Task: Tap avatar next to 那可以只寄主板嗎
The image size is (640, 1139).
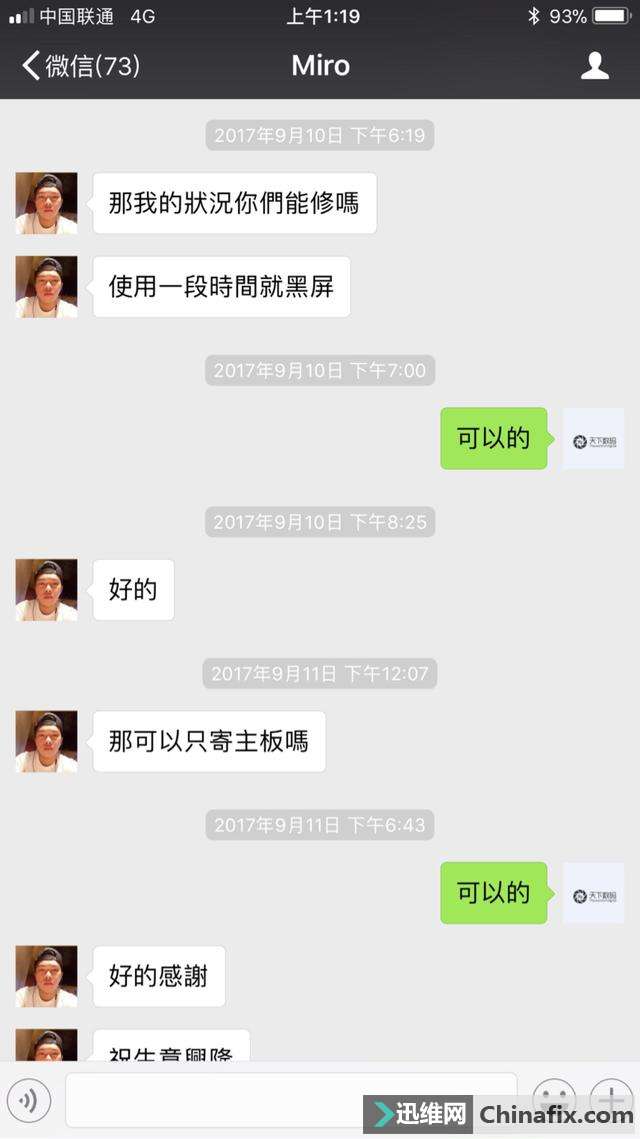Action: pos(46,741)
